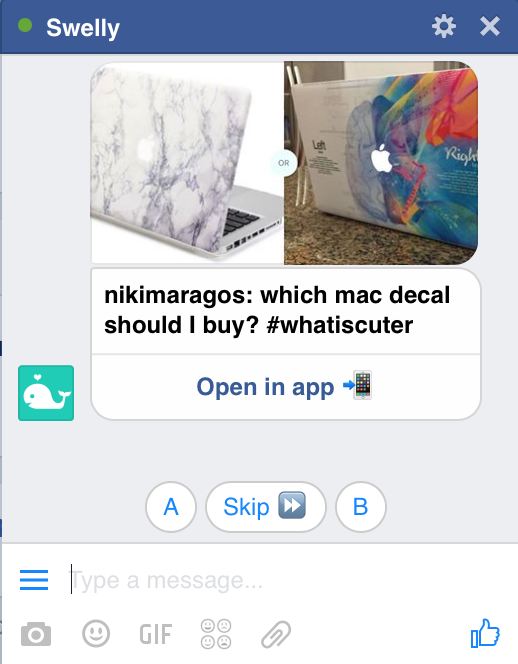Skip this question
The height and width of the screenshot is (664, 518).
266,506
